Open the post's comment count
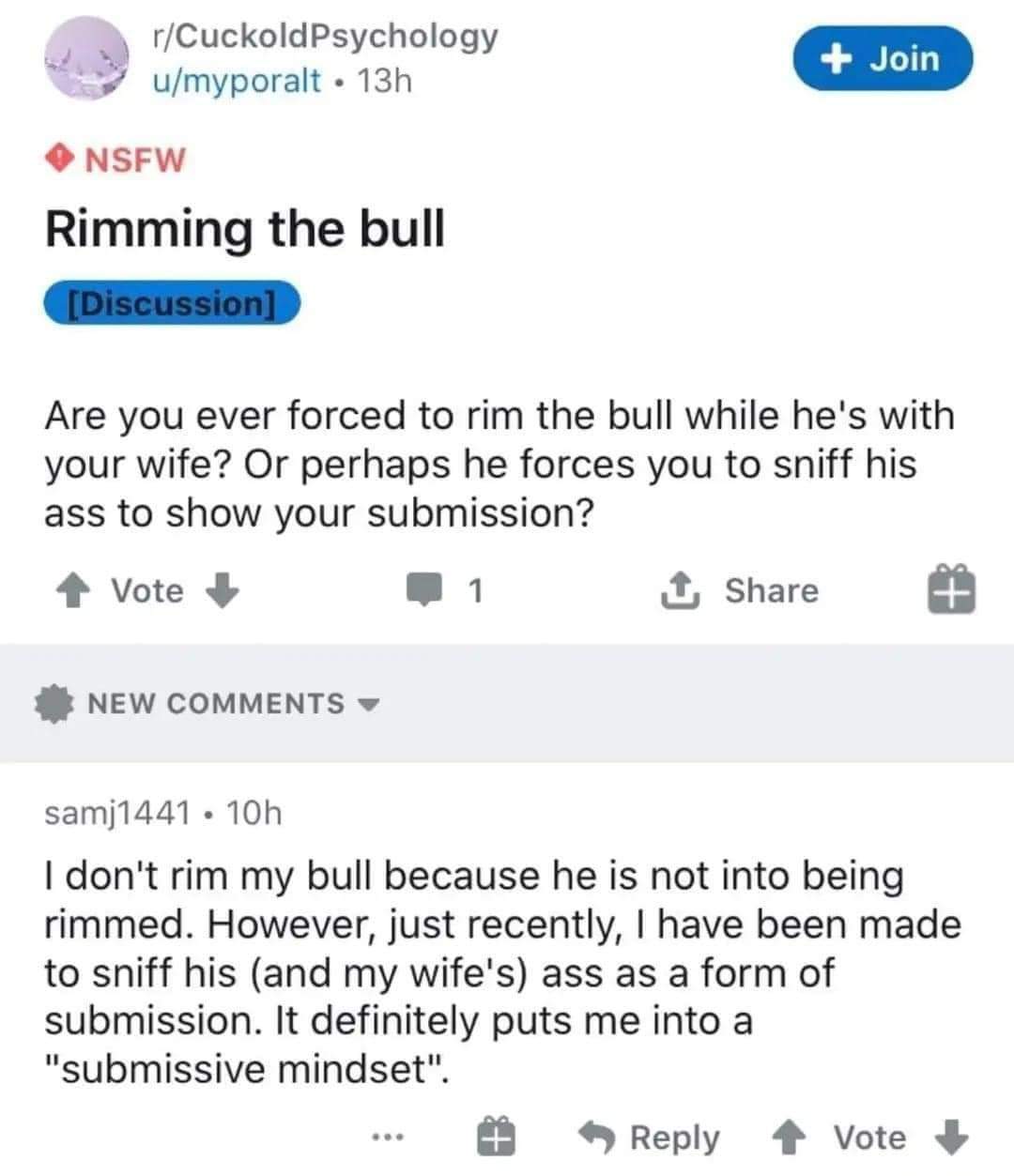Screen dimensions: 1014x1176 click(x=444, y=591)
